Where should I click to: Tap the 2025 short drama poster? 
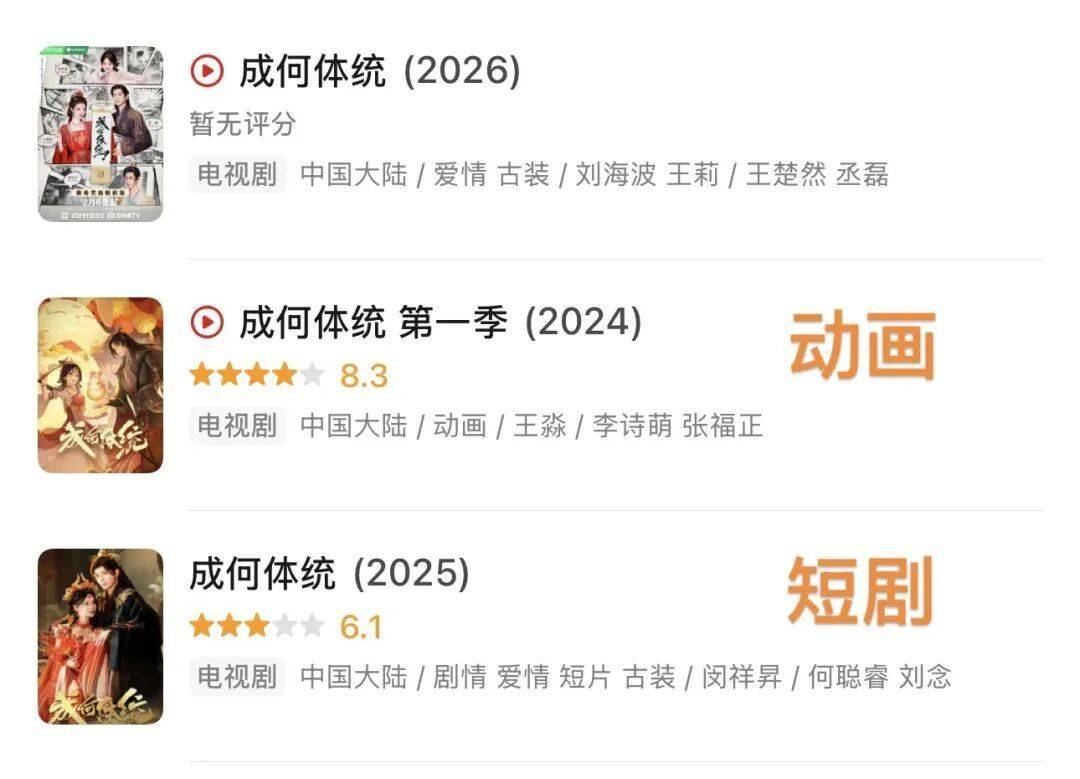click(x=100, y=636)
